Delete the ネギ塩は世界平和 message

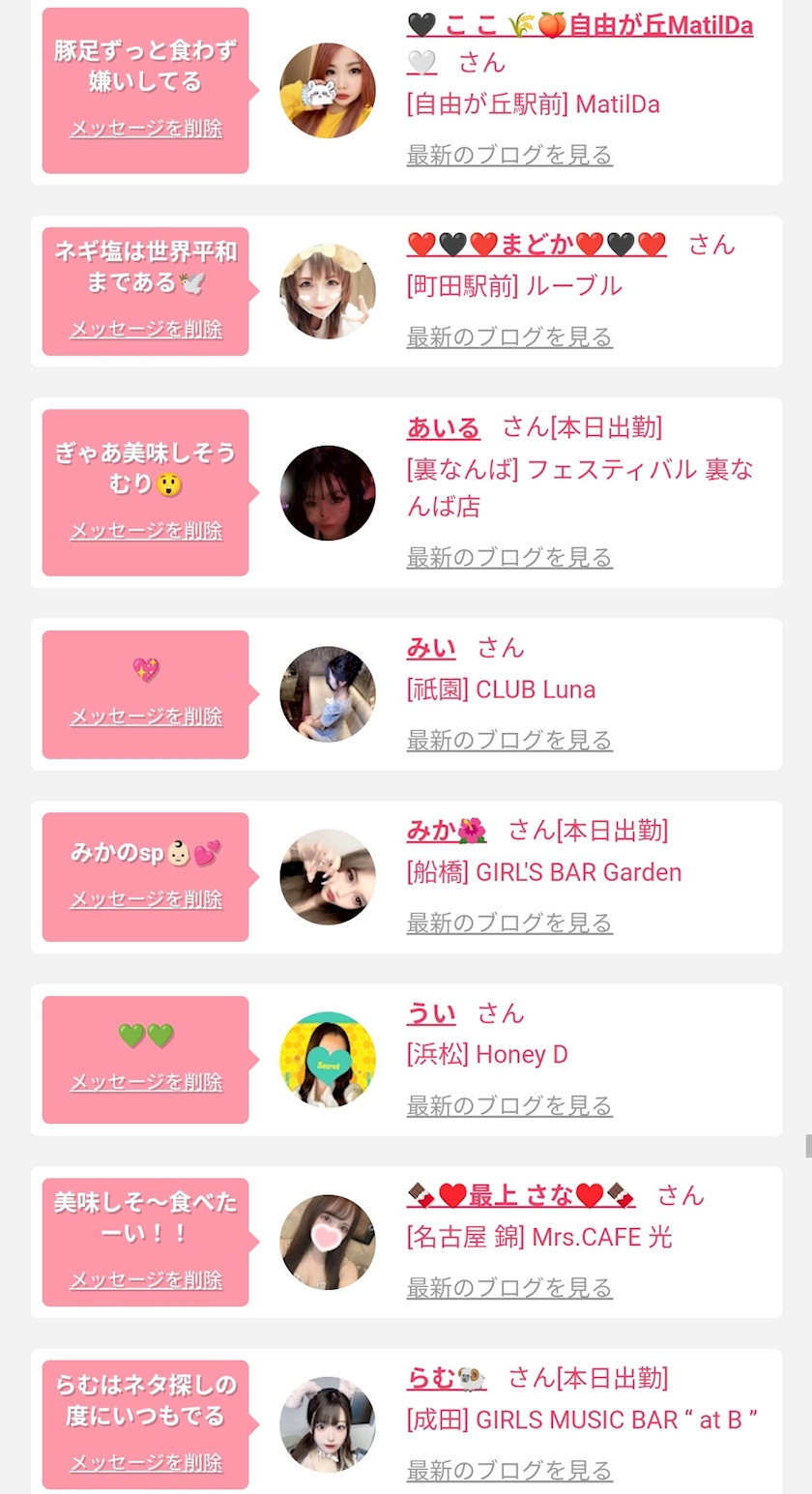pyautogui.click(x=146, y=330)
